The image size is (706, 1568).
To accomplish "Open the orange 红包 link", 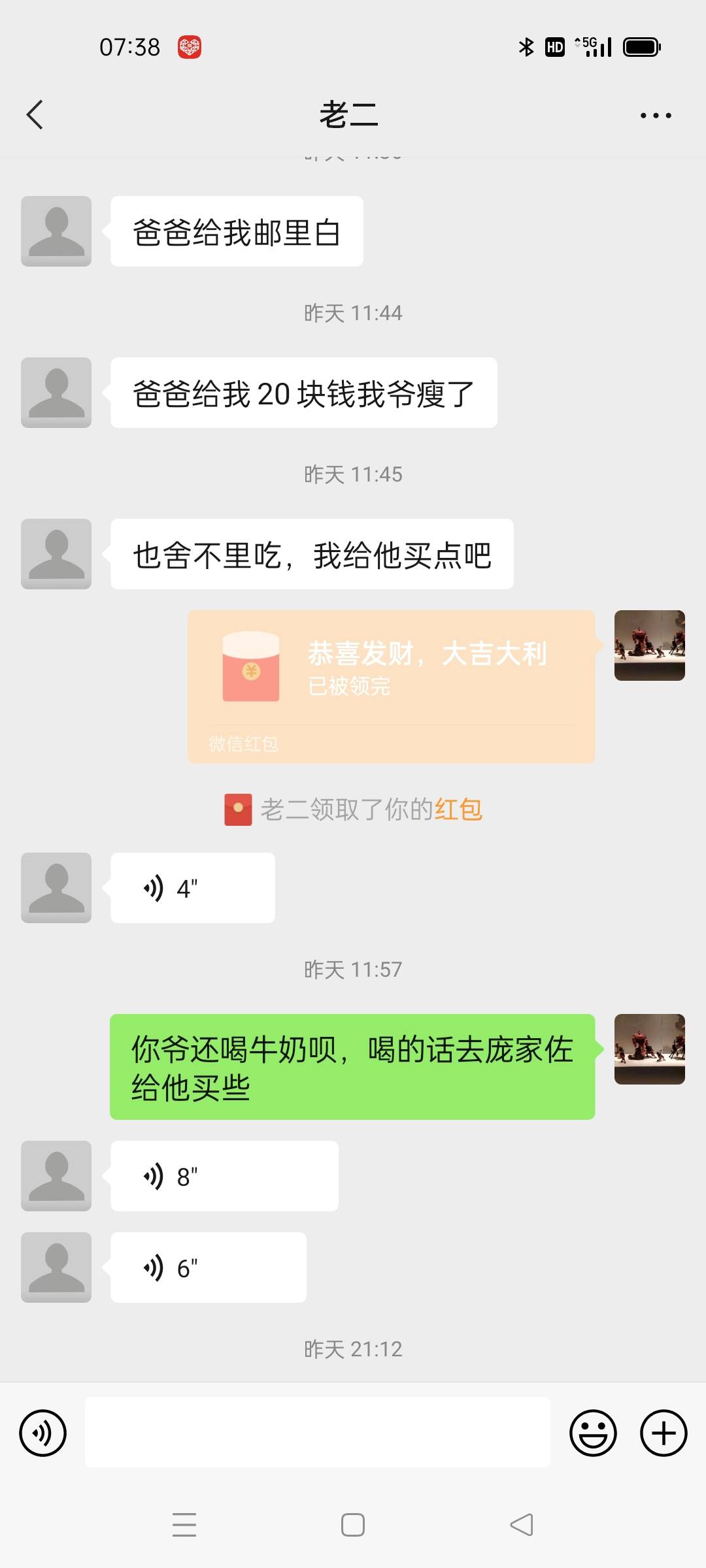I will pyautogui.click(x=458, y=809).
